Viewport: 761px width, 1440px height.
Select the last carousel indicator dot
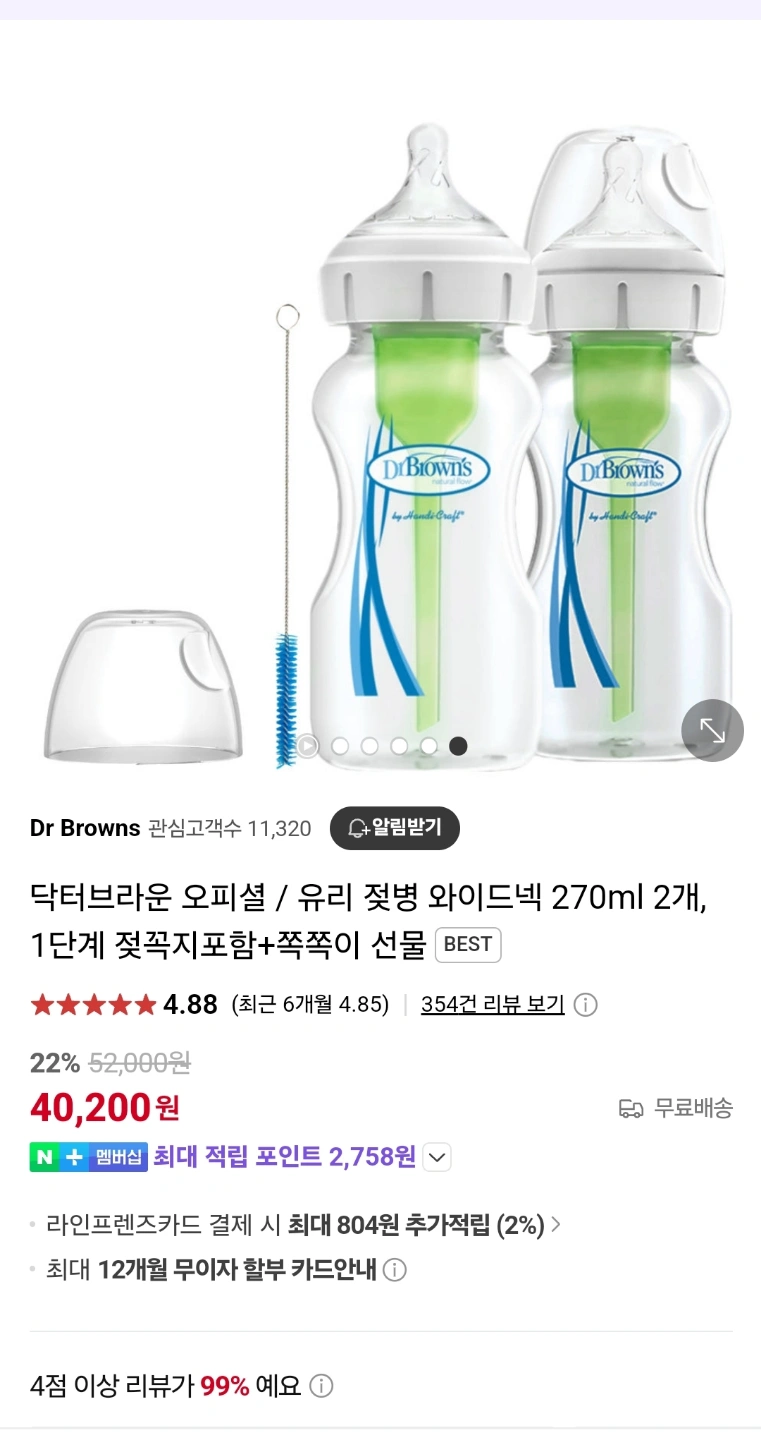click(x=457, y=746)
